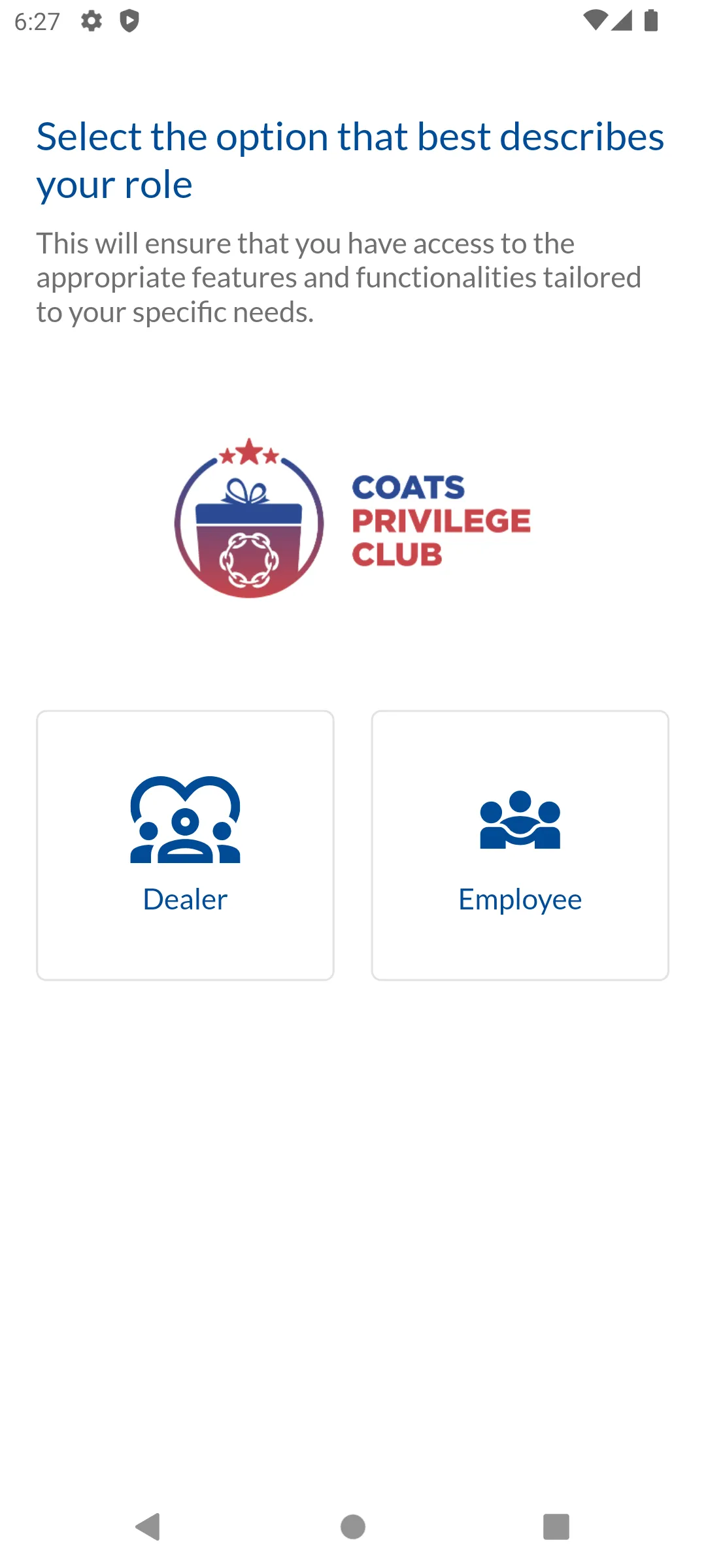706x1568 pixels.
Task: Go back using the system back button
Action: pos(148,1527)
